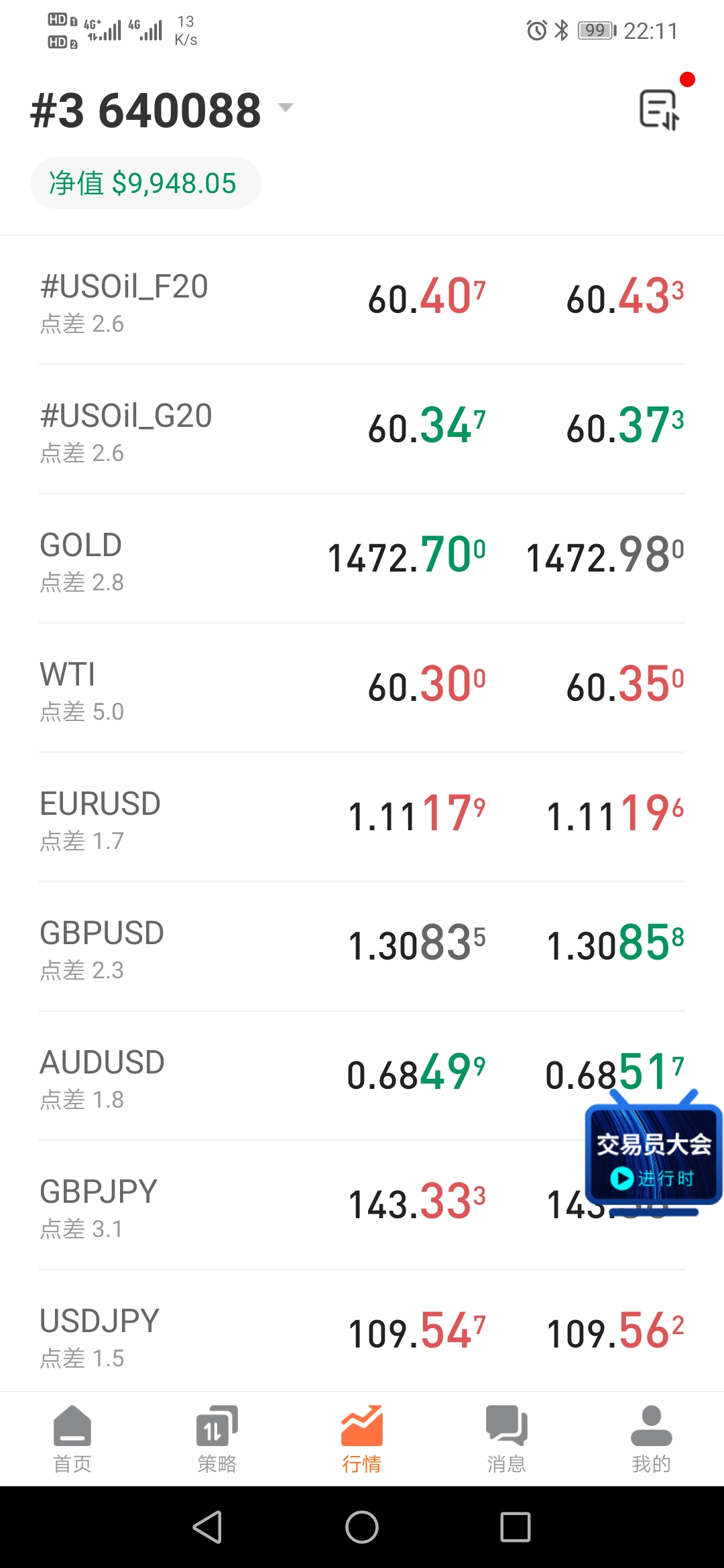Select the GOLD quote row
Image resolution: width=724 pixels, height=1568 pixels.
362,559
